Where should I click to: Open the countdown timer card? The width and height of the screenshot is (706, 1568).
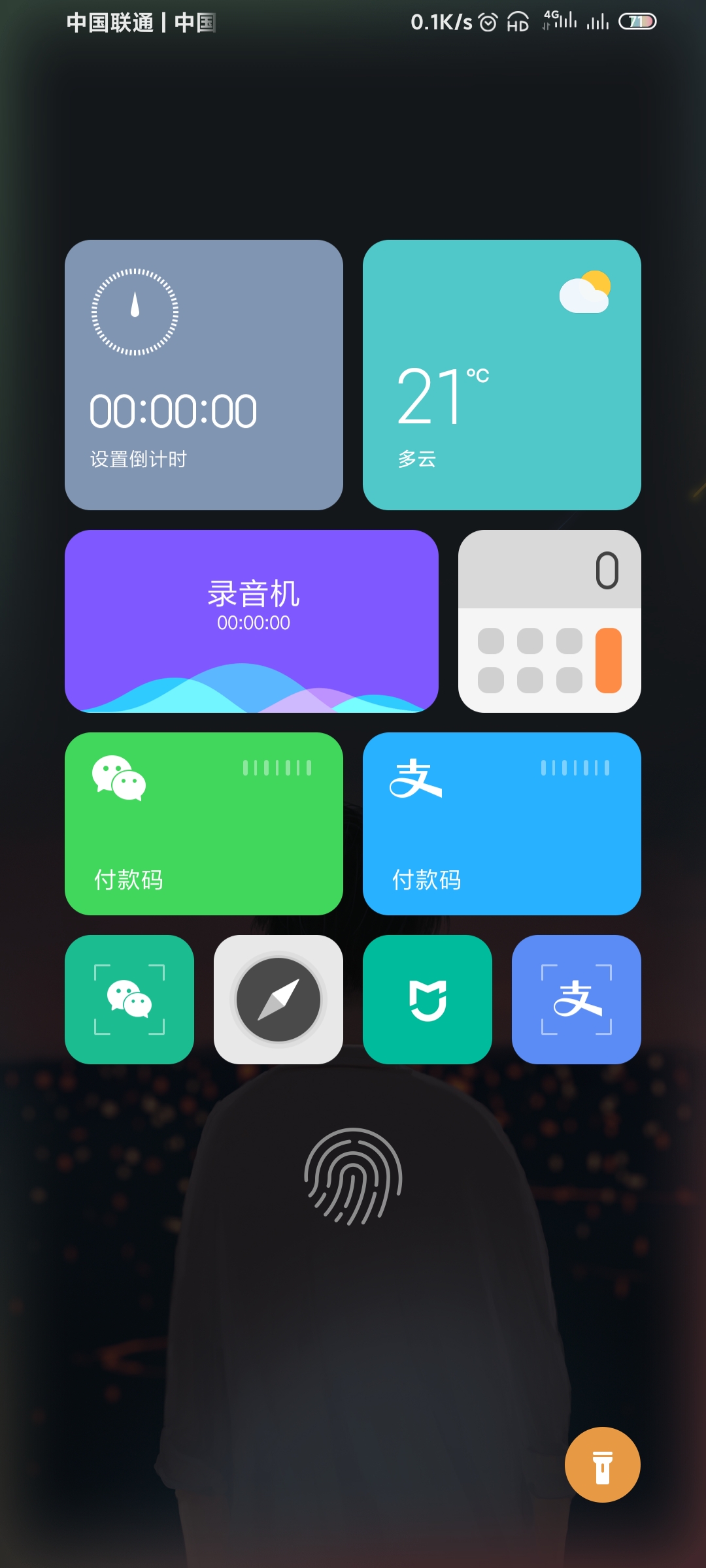203,374
